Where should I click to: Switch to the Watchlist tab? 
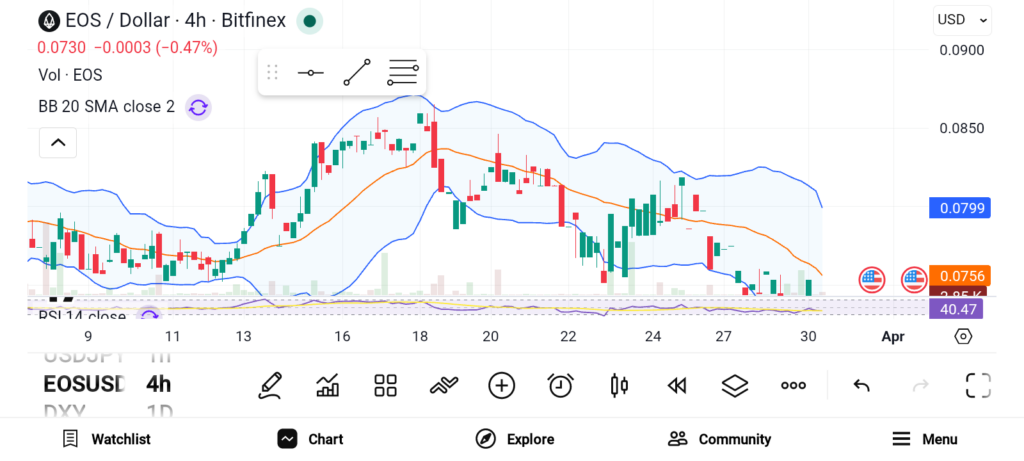coord(106,439)
